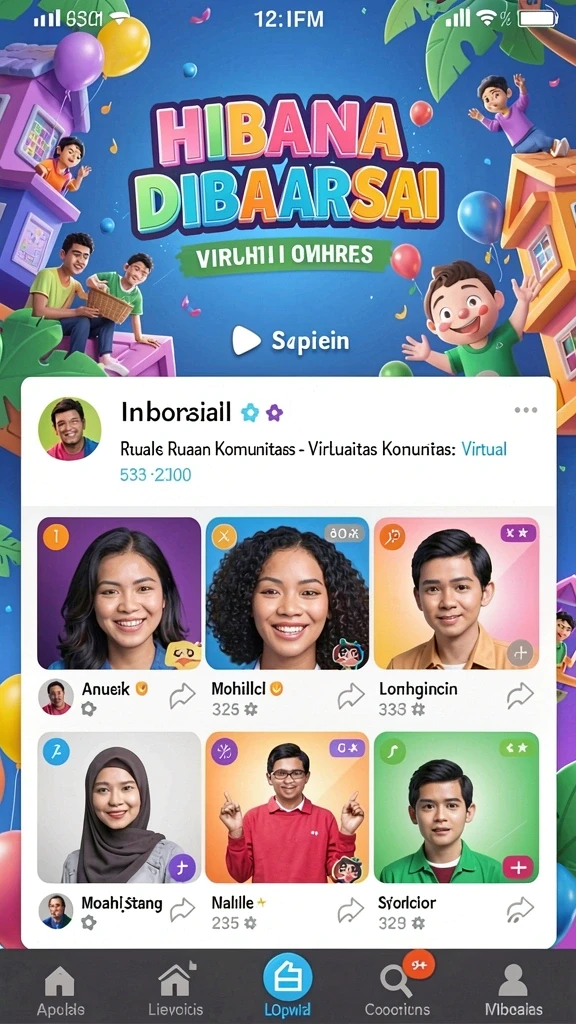Screen dimensions: 576x1024
Task: Open the Cooctions search tab
Action: (x=398, y=989)
